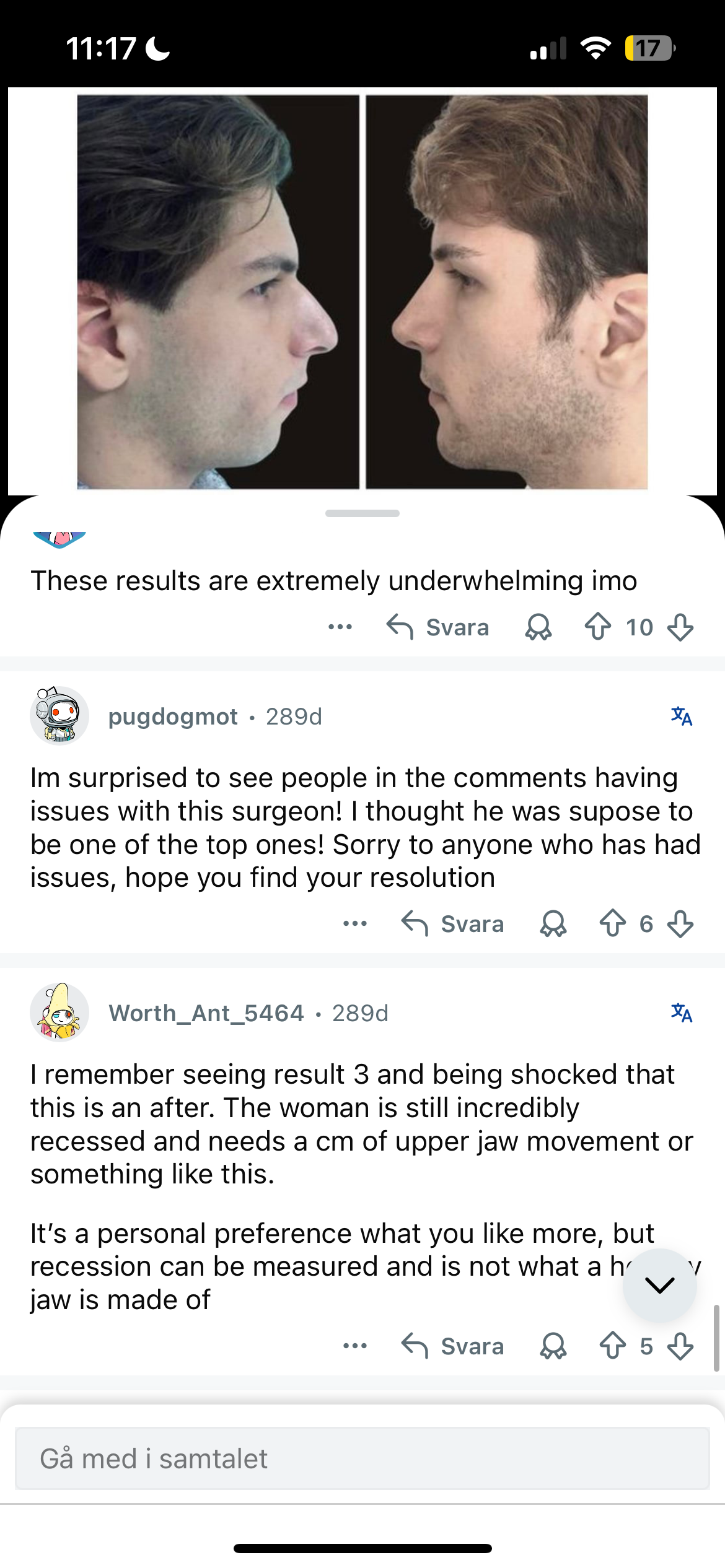This screenshot has height=1568, width=725.
Task: Translate Worth_Ant_5464's comment
Action: (681, 1013)
